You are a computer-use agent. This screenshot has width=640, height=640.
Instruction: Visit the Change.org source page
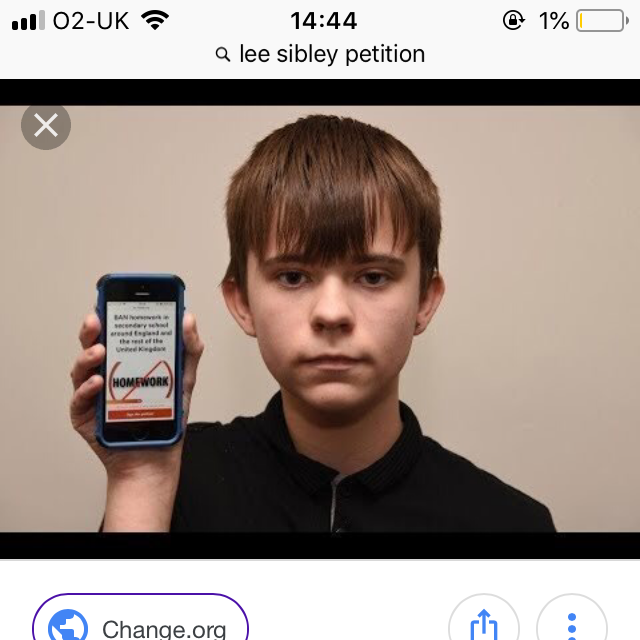pyautogui.click(x=140, y=624)
